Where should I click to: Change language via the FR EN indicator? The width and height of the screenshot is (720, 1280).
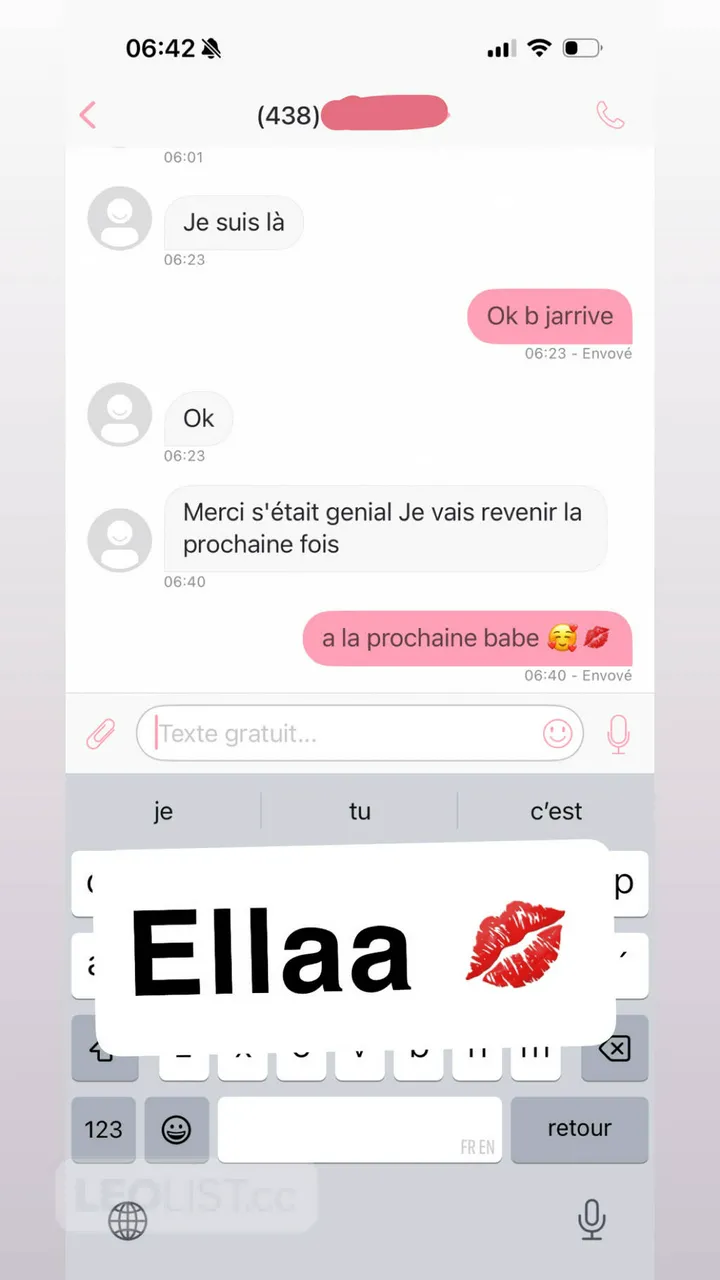coord(478,1148)
